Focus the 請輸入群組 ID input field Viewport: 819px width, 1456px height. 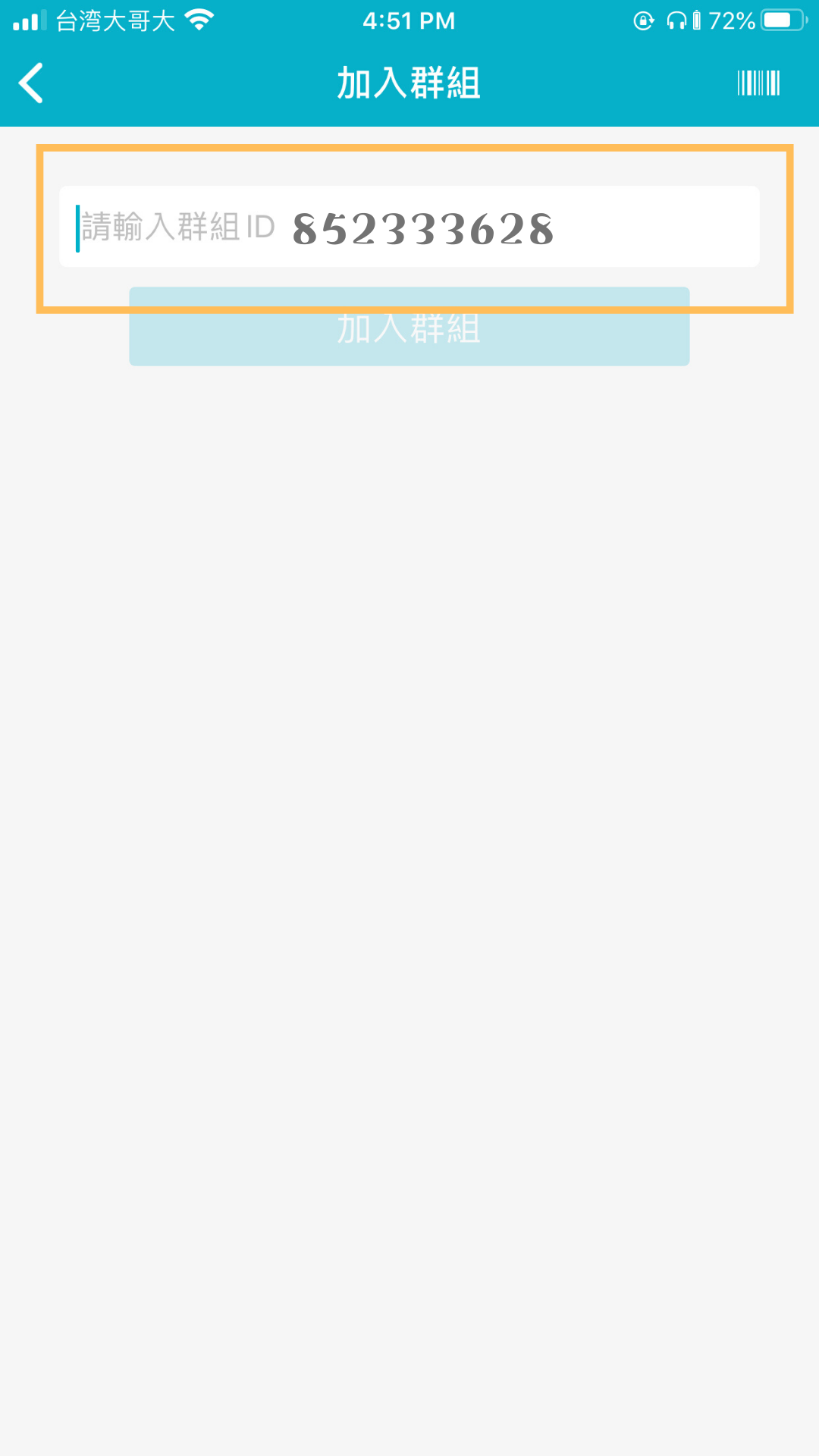(409, 227)
